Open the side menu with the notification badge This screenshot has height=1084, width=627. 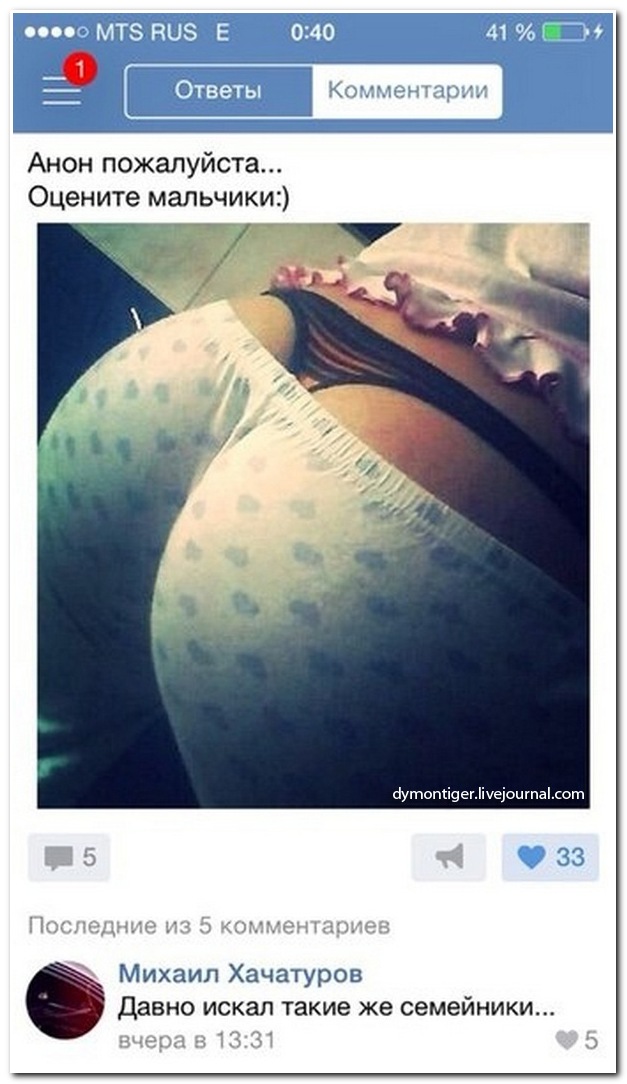62,90
